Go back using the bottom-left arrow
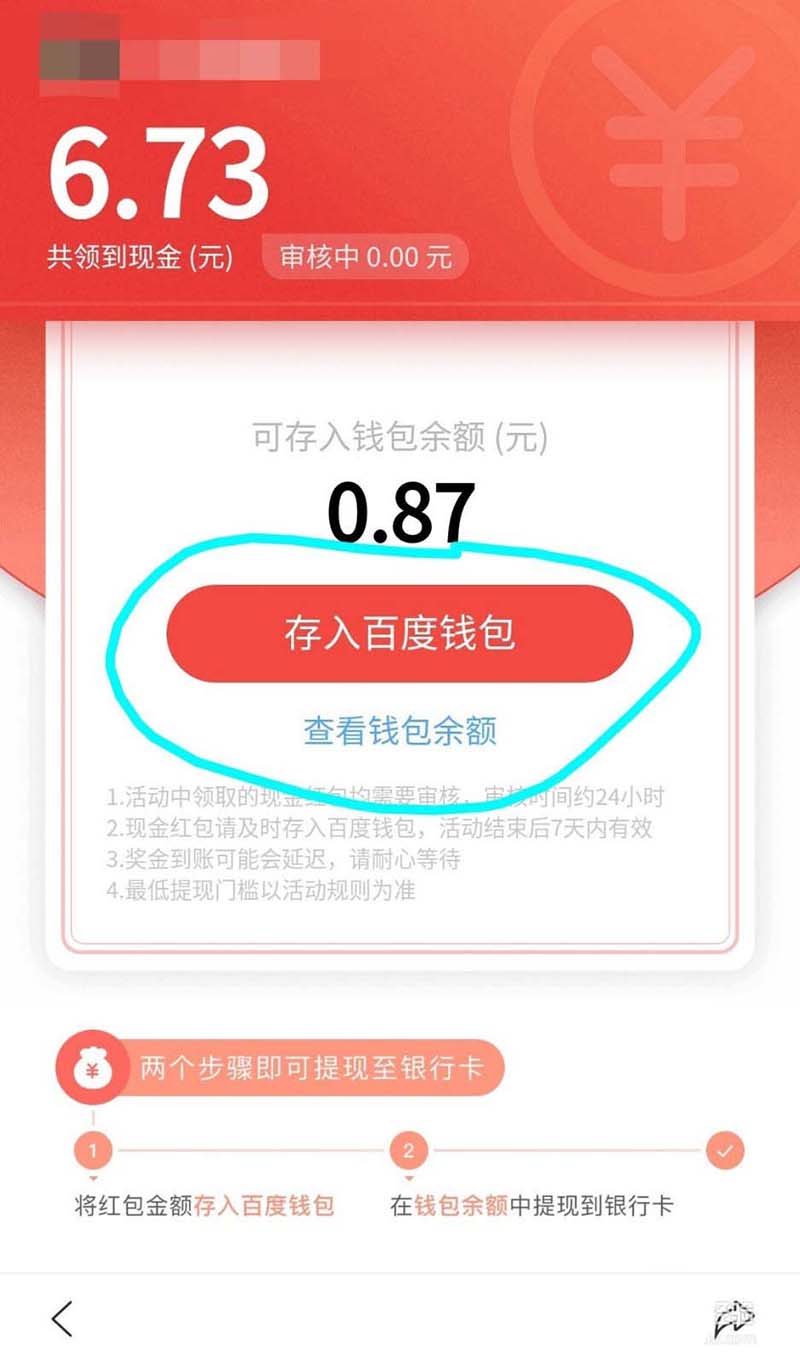This screenshot has width=800, height=1366. [62, 1318]
